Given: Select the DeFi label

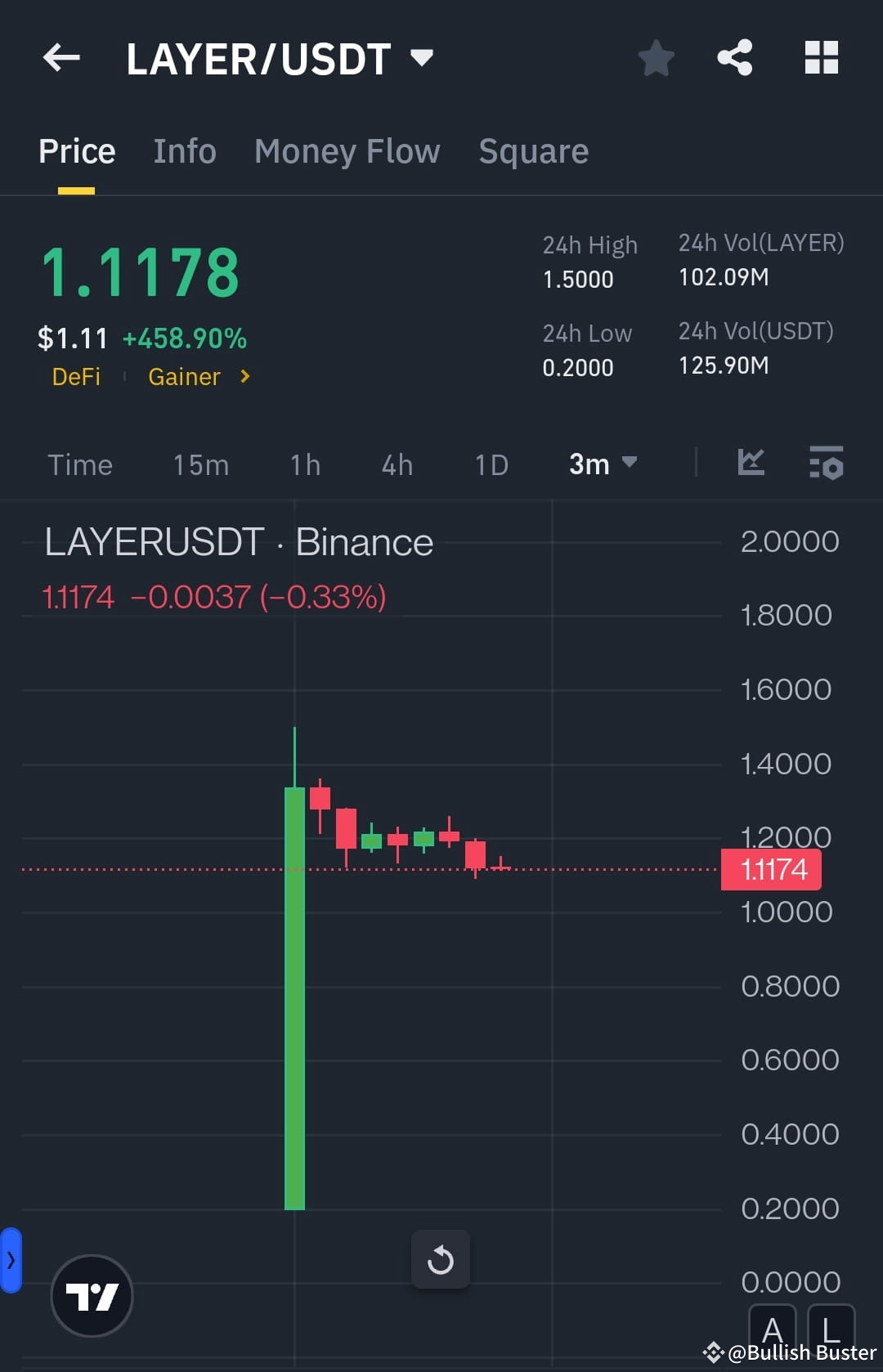Looking at the screenshot, I should pos(76,377).
